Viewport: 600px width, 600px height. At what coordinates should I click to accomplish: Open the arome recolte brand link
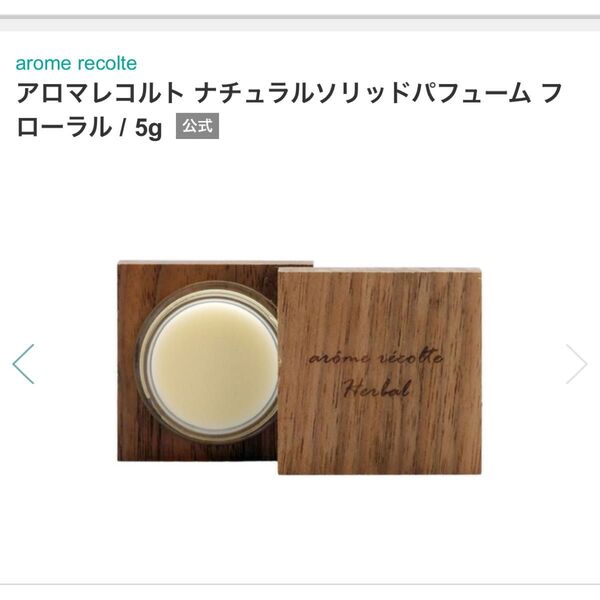click(76, 63)
